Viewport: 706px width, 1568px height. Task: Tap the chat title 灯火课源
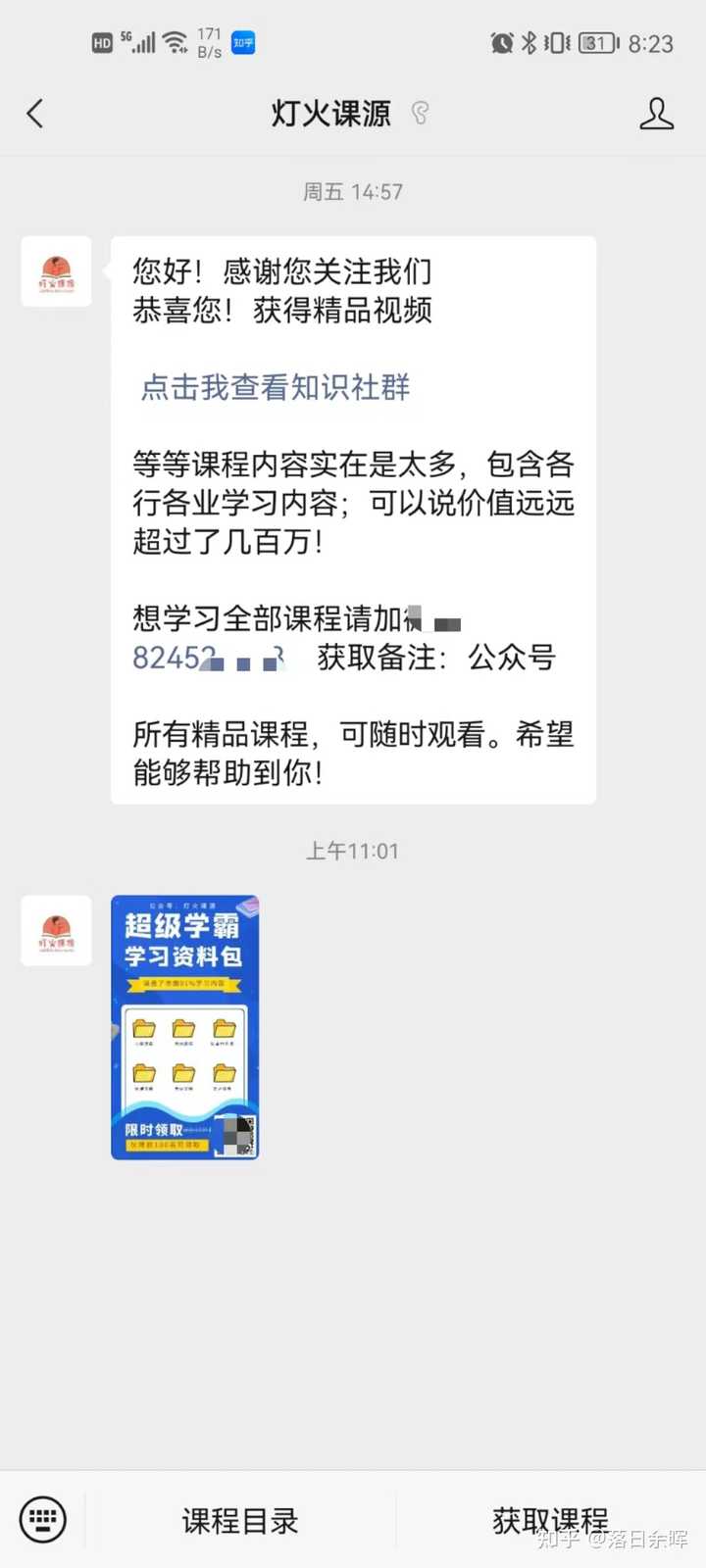329,114
